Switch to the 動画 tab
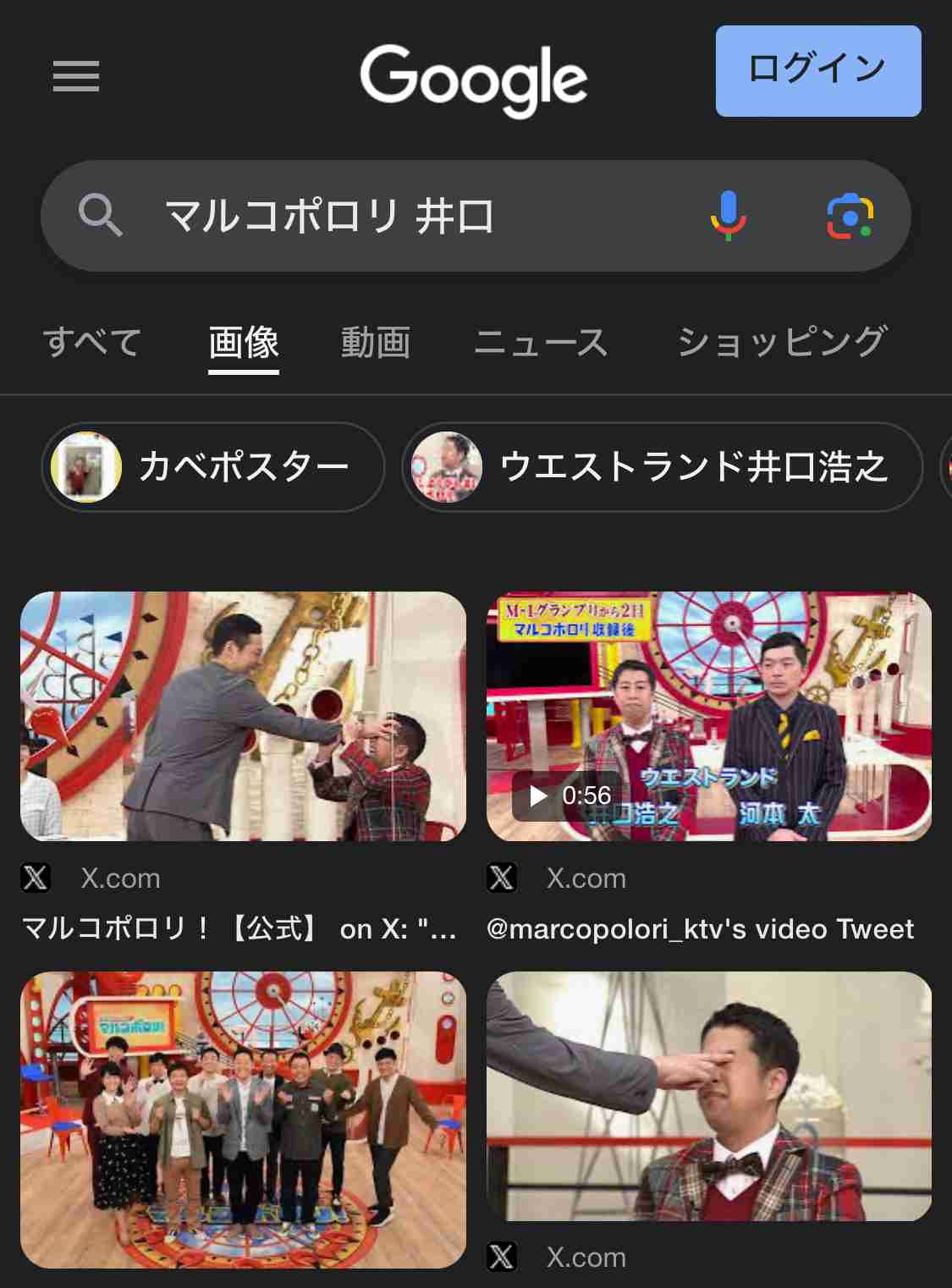 pos(375,342)
